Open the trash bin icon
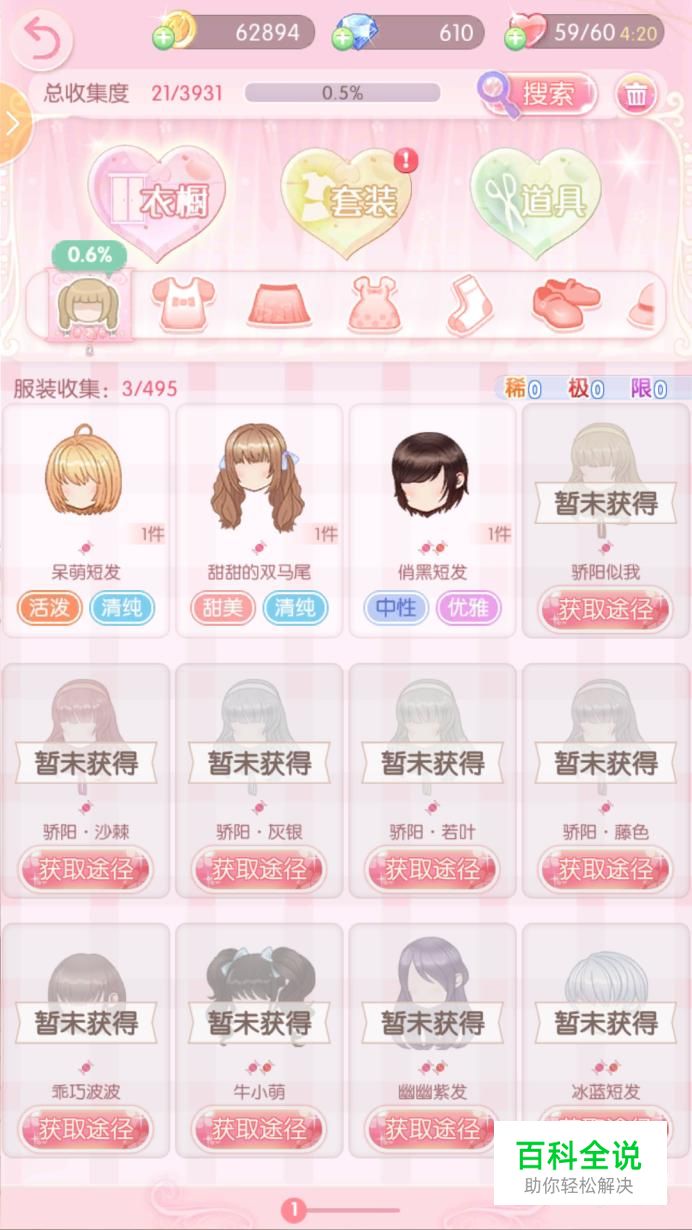 pyautogui.click(x=636, y=95)
